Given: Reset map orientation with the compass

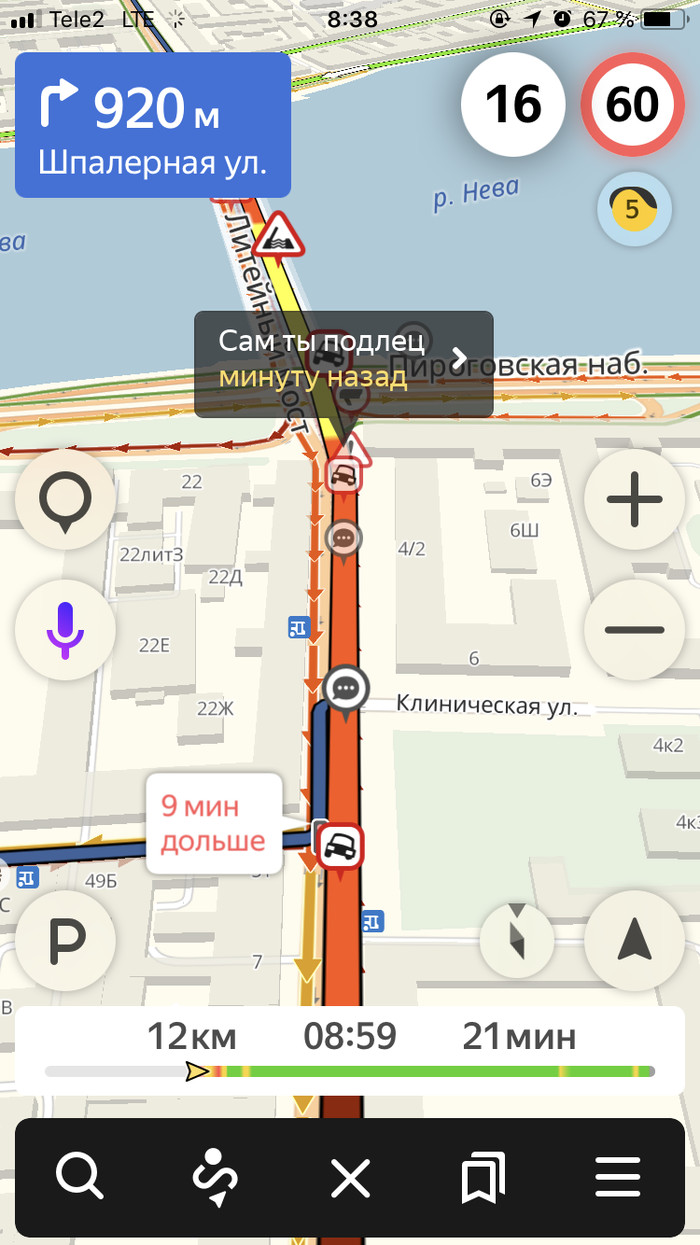Looking at the screenshot, I should point(516,940).
